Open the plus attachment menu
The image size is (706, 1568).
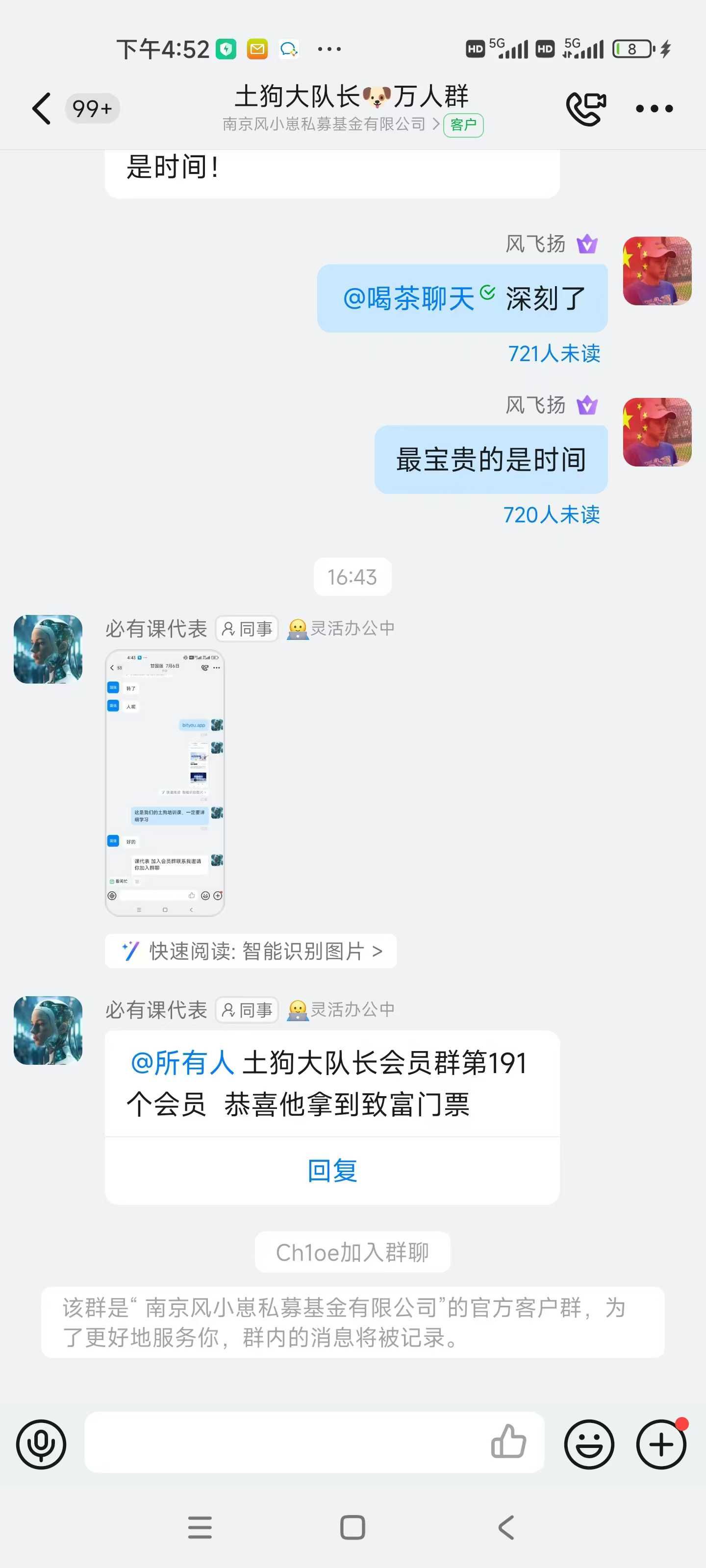coord(661,1444)
